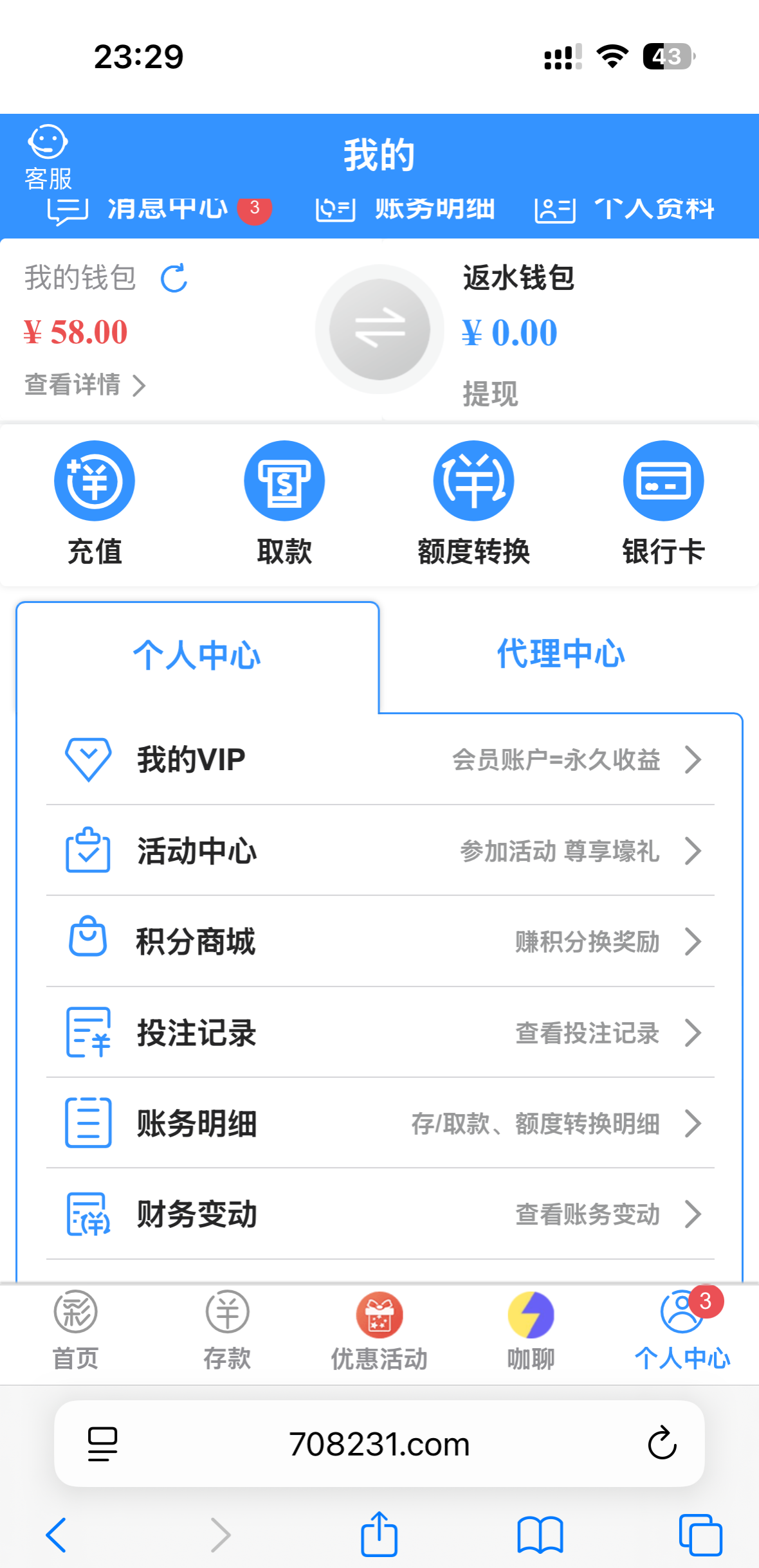
Task: Open 银行卡 bank cards
Action: [663, 503]
